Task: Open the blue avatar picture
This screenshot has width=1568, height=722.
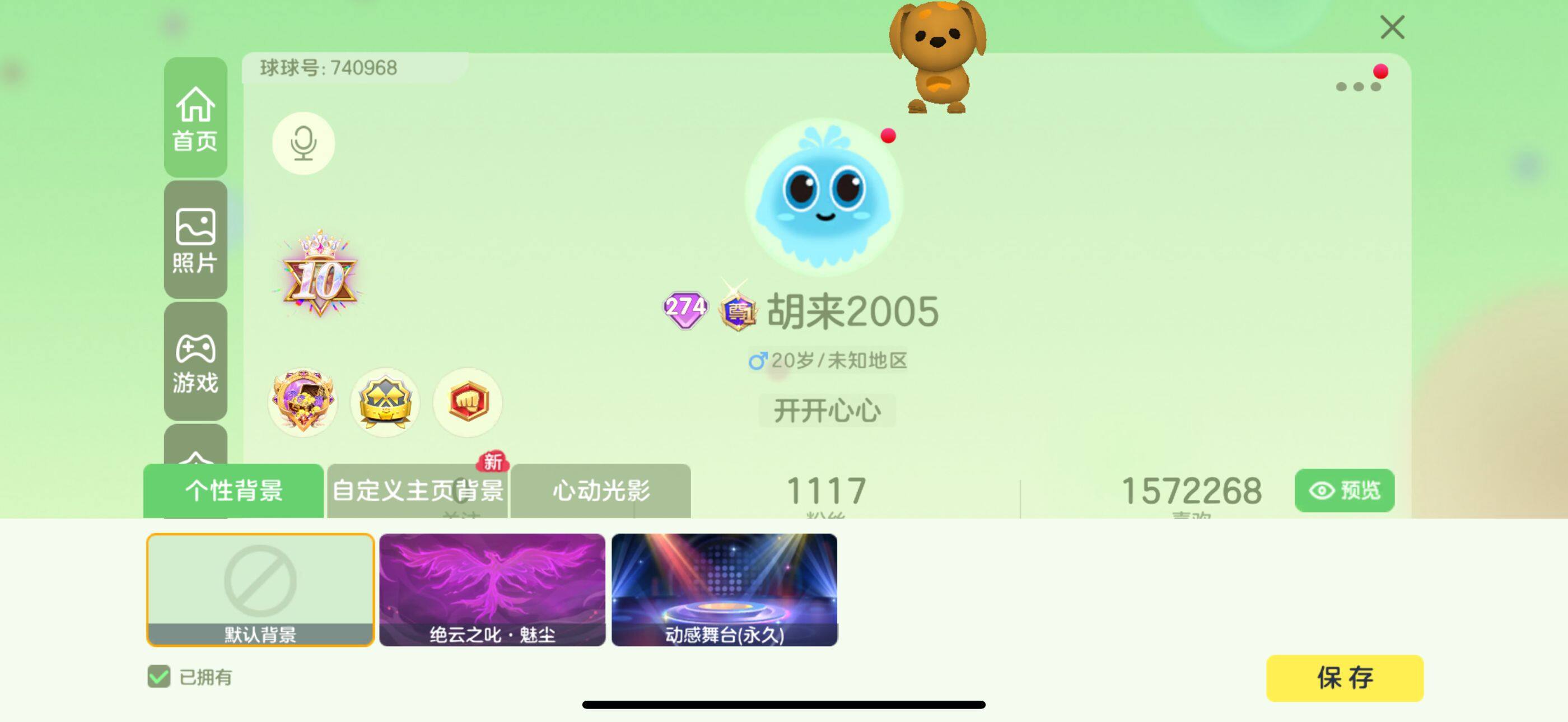Action: click(x=824, y=195)
